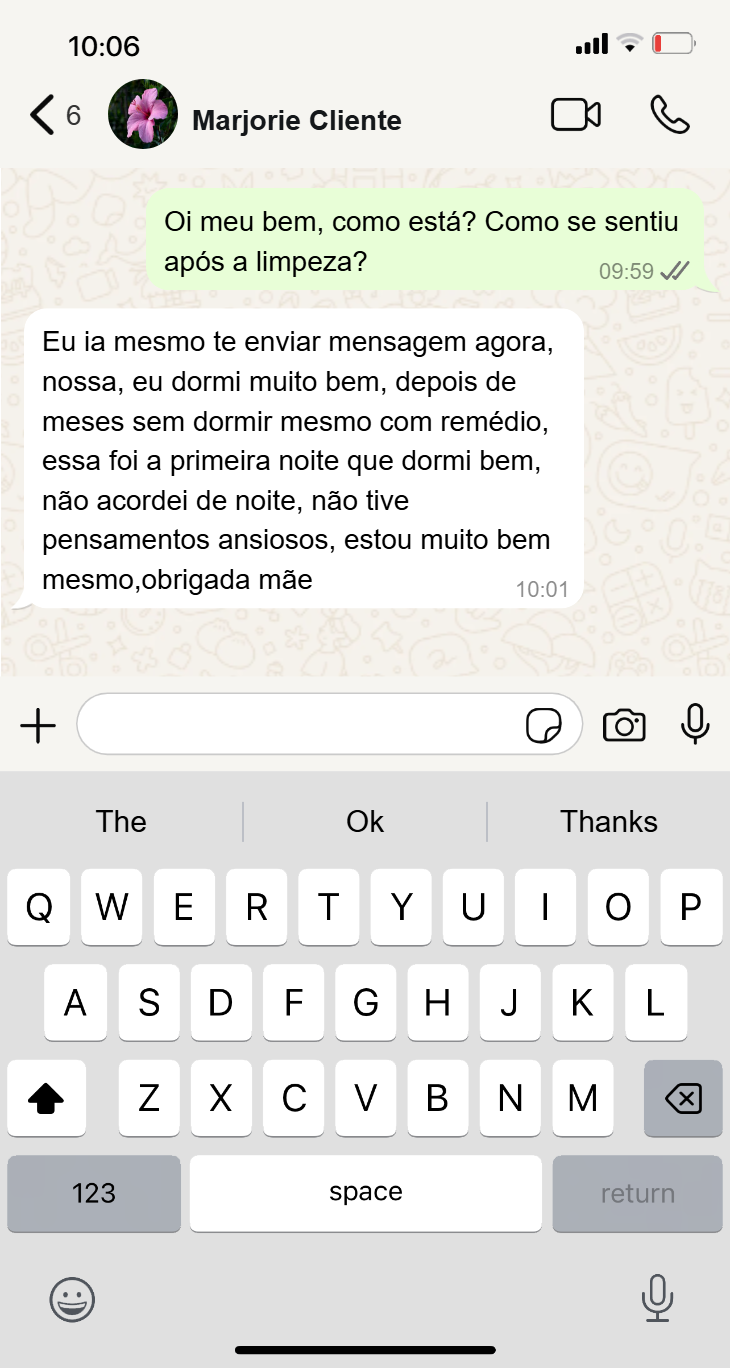Select the predictive text 'The'
Viewport: 730px width, 1368px height.
pos(121,821)
